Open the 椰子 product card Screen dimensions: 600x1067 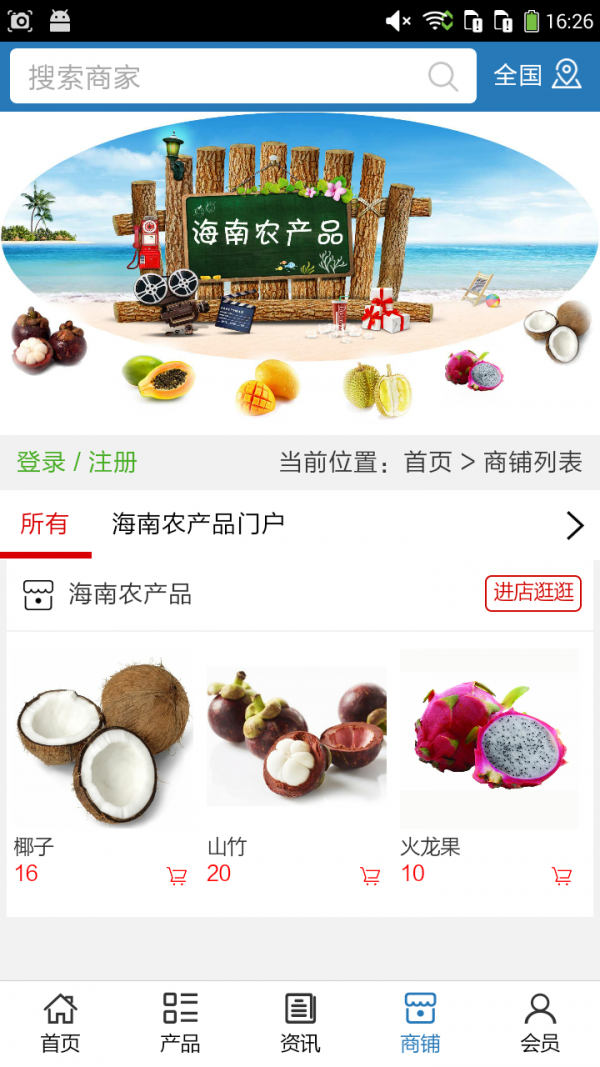tap(102, 740)
